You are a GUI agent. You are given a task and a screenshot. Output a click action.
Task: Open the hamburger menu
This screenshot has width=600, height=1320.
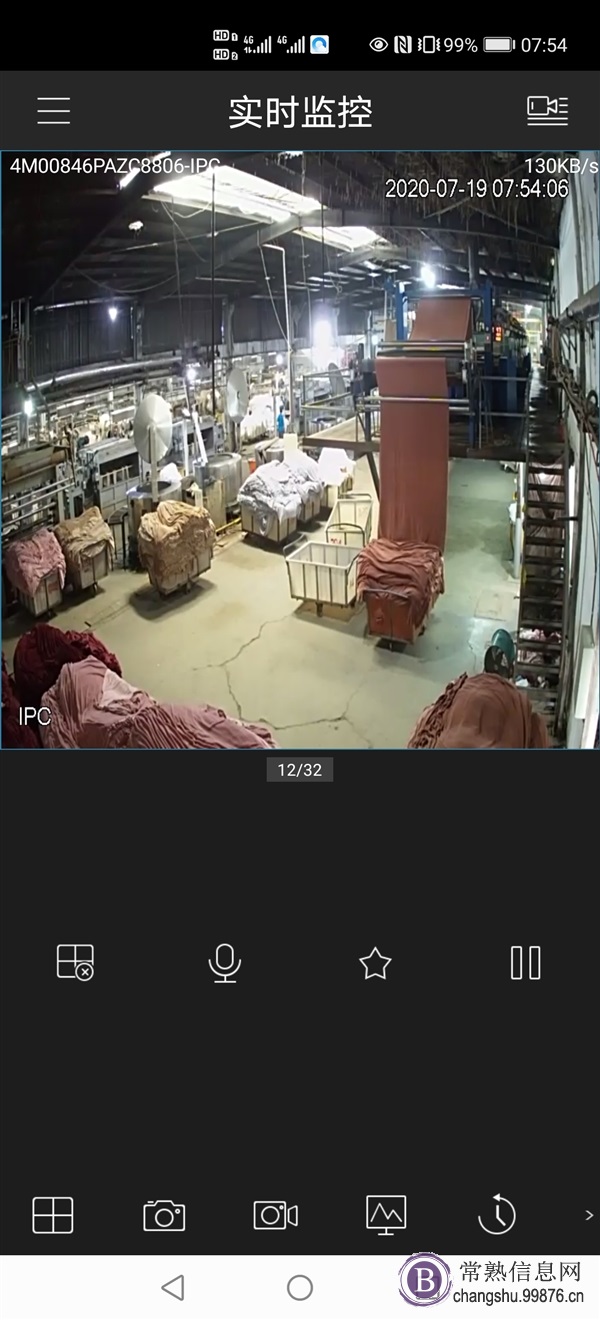pyautogui.click(x=54, y=110)
